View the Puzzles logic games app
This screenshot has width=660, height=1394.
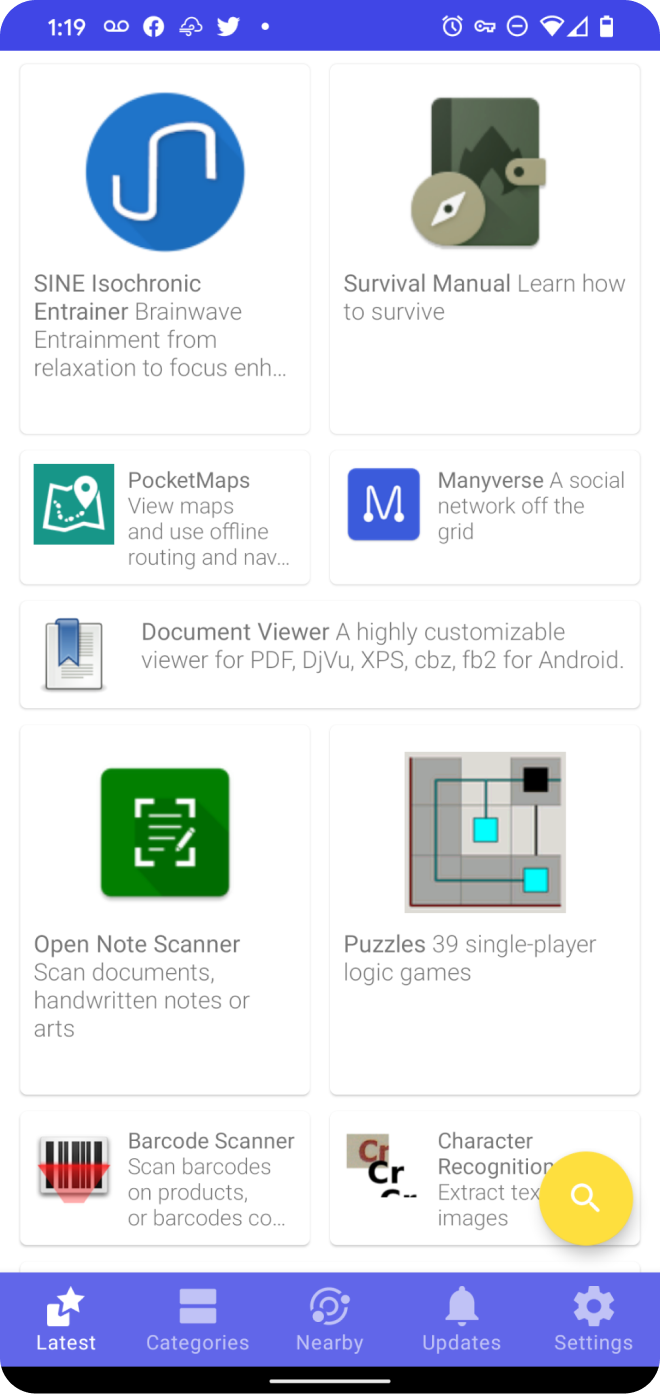[485, 910]
